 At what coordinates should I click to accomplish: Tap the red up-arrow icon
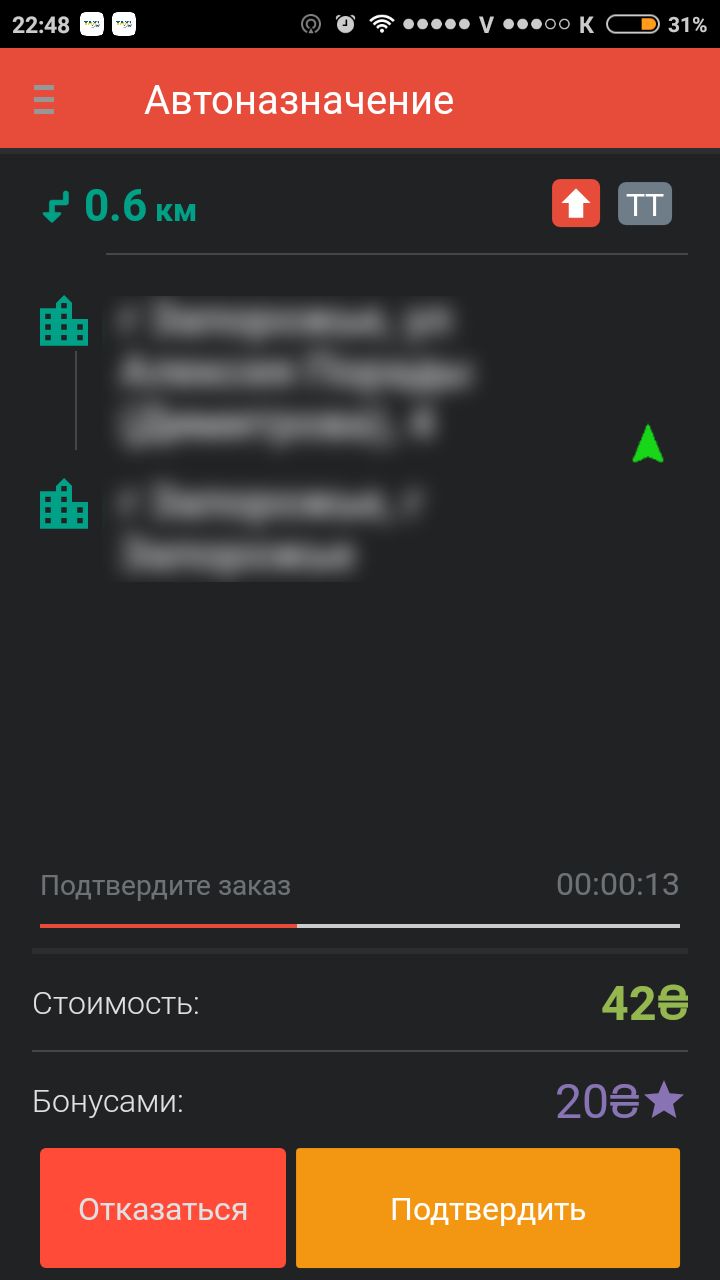coord(576,204)
